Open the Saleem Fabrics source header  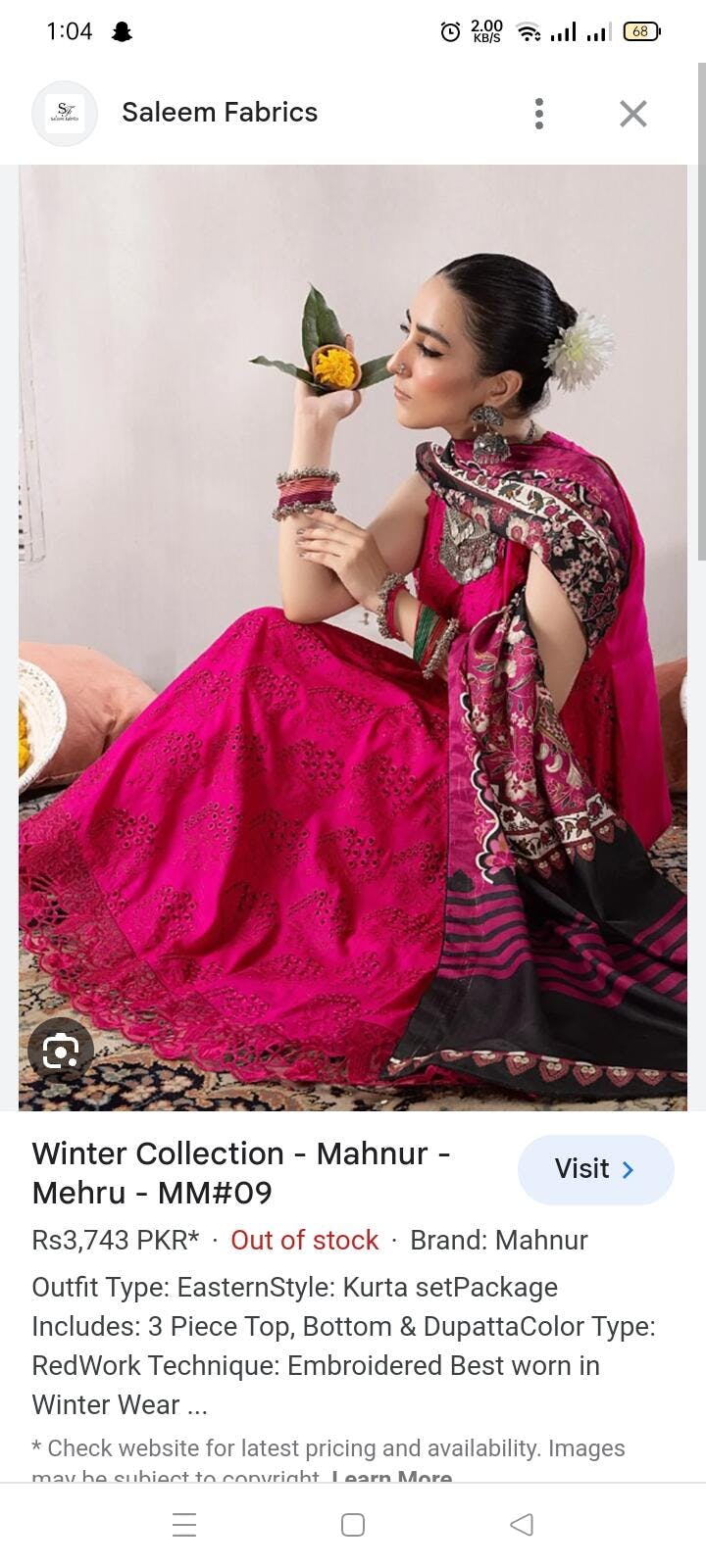[x=219, y=113]
